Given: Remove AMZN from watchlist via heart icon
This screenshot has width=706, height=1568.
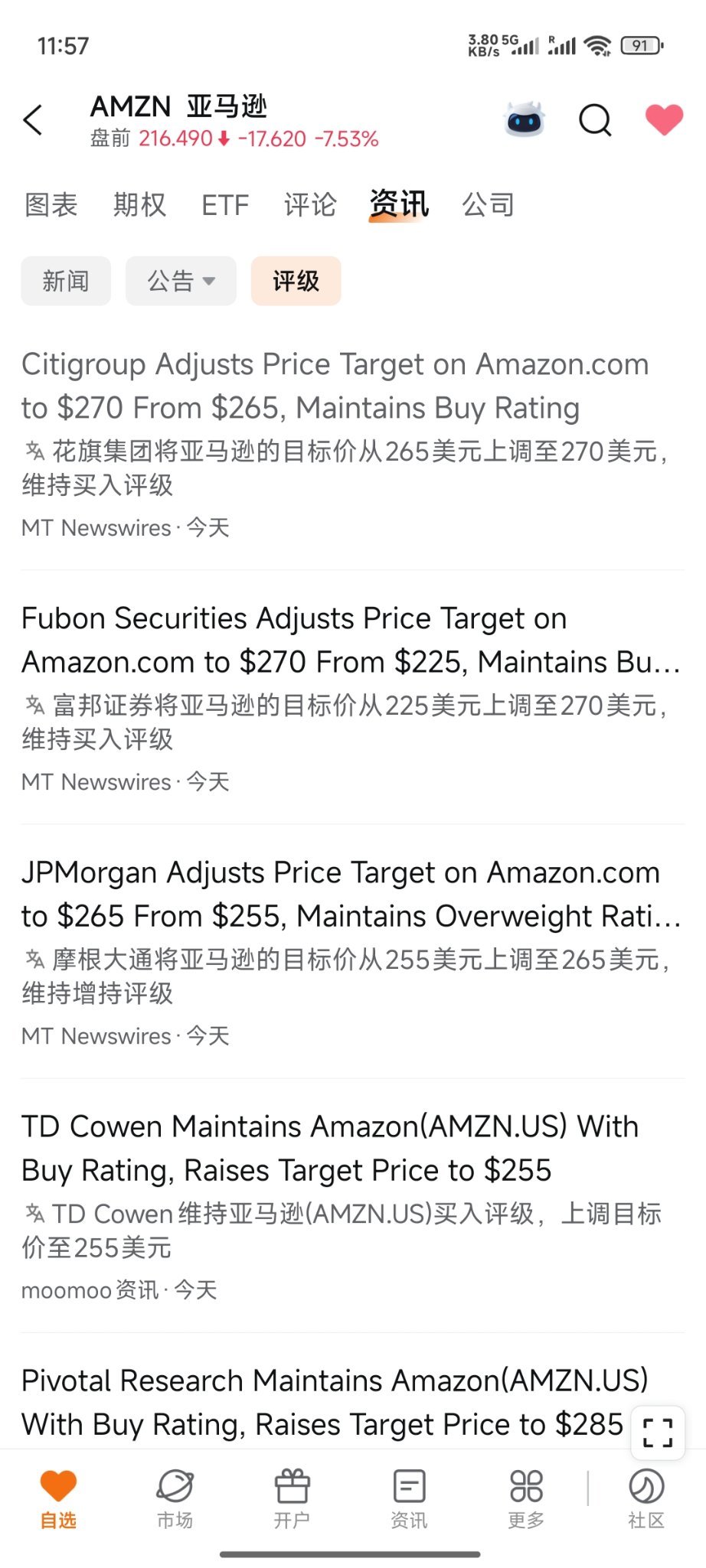Looking at the screenshot, I should [x=664, y=119].
